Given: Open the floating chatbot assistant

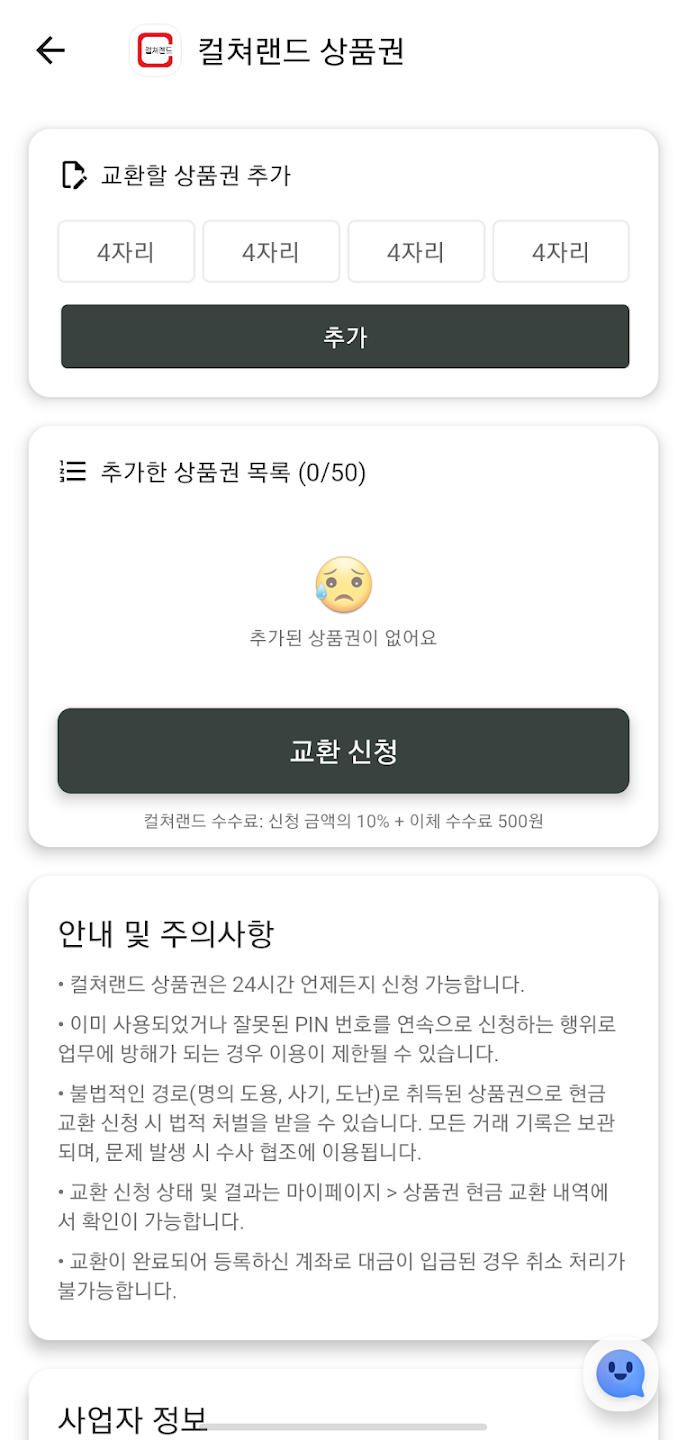Looking at the screenshot, I should [620, 1374].
